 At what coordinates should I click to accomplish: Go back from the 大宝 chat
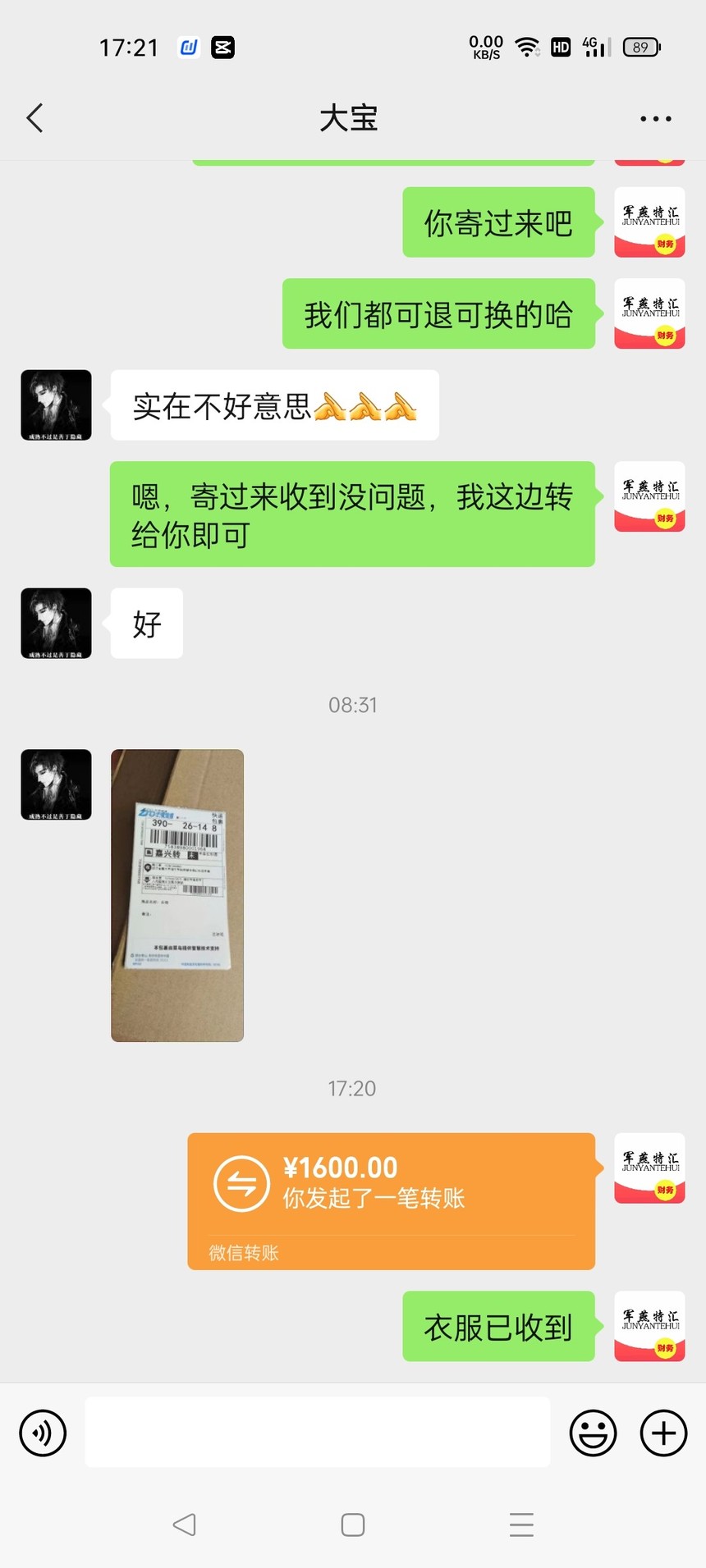tap(34, 118)
